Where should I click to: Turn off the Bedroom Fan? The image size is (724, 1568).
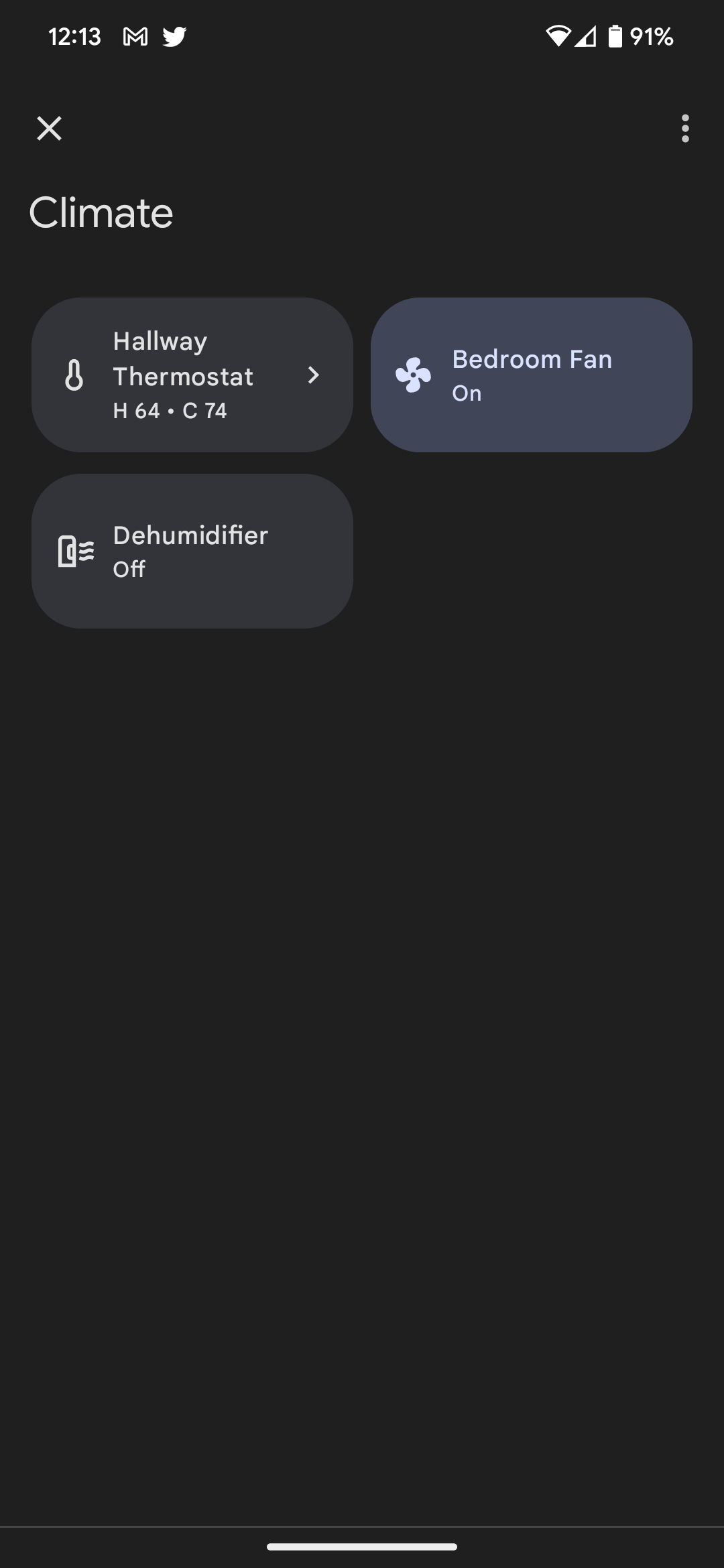click(531, 375)
